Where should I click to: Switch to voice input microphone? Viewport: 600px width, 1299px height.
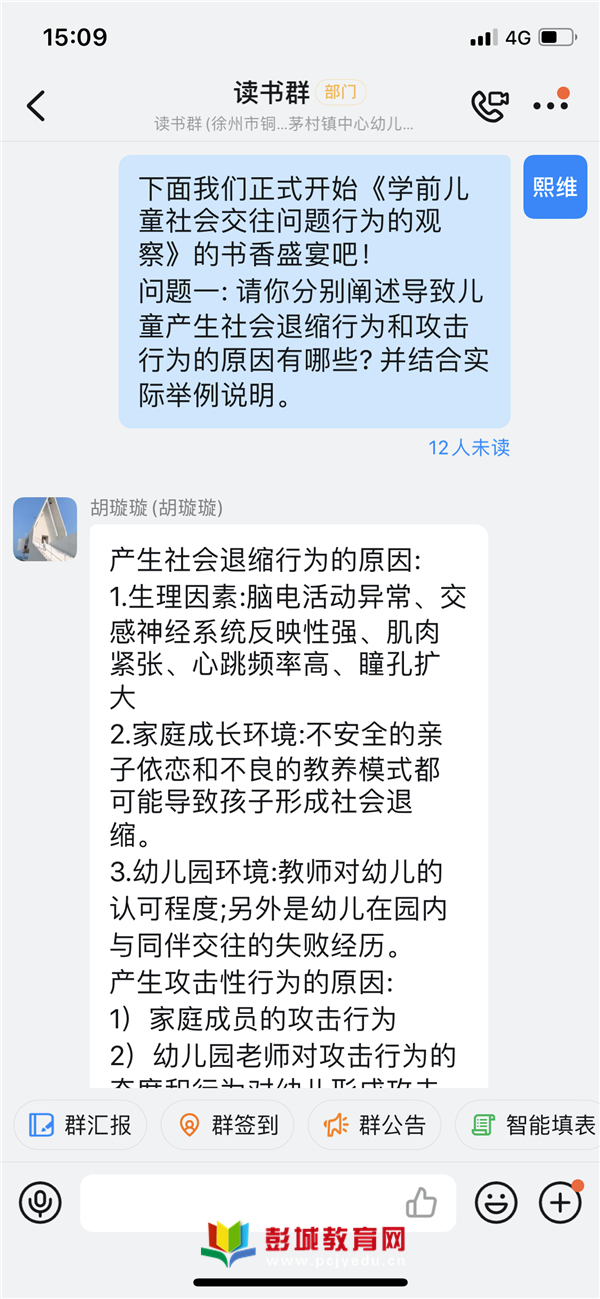40,1202
